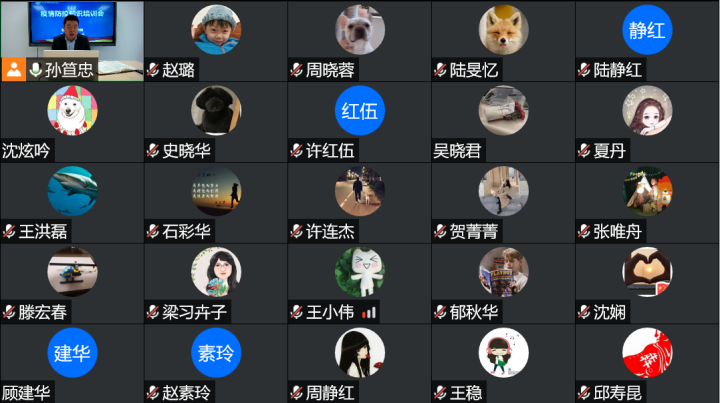Screen dimensions: 720x403
Task: Choose 贺菁菁's participant tile
Action: [503, 202]
